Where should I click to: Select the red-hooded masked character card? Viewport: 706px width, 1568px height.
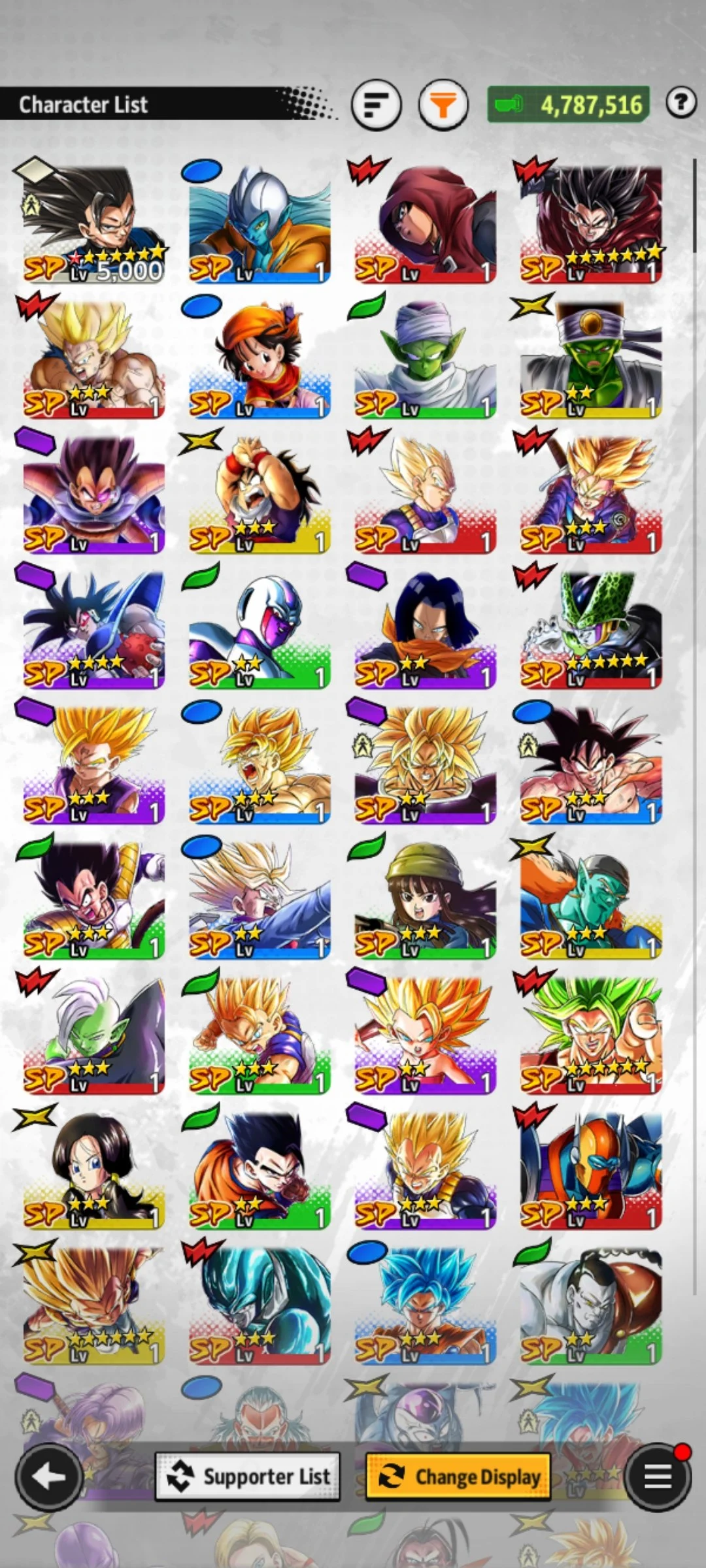pyautogui.click(x=425, y=223)
